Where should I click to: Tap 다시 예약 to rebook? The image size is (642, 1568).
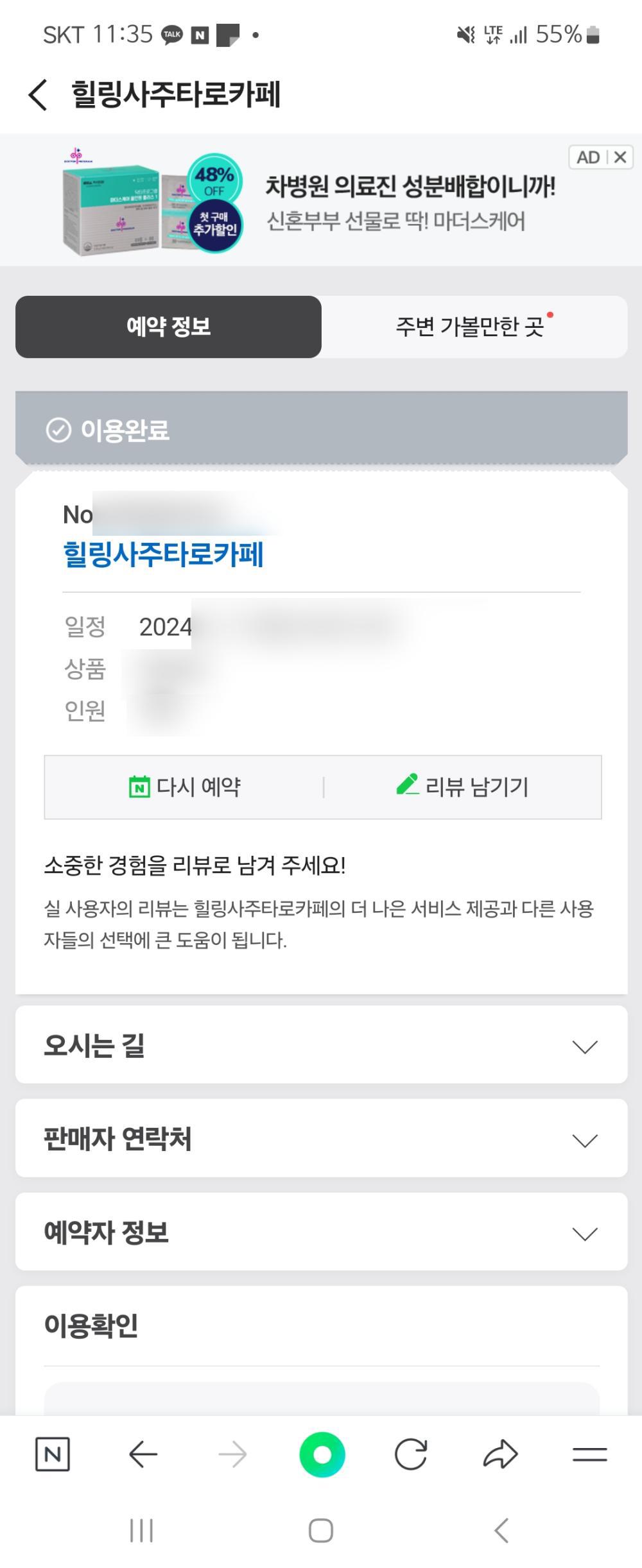185,787
